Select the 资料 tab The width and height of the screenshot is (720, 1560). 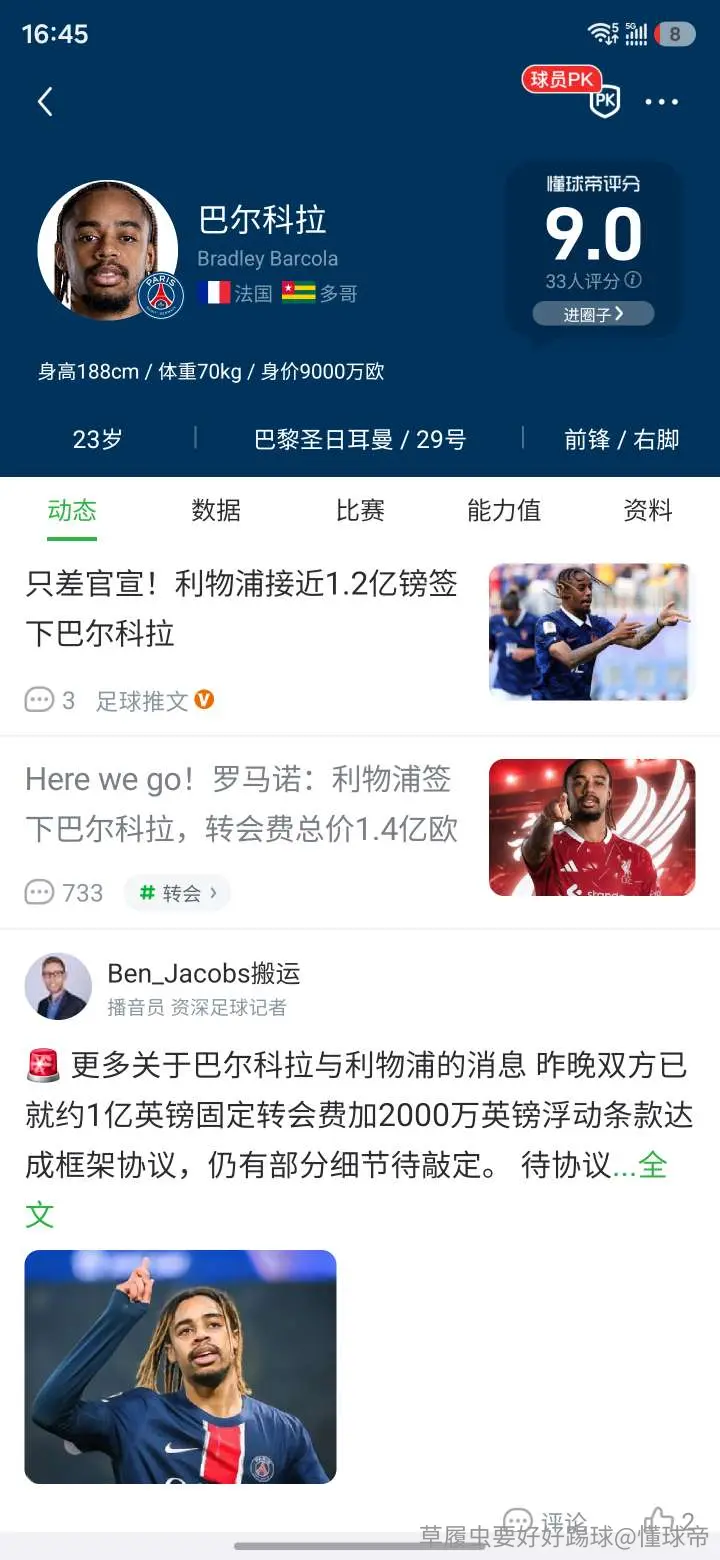pos(648,511)
